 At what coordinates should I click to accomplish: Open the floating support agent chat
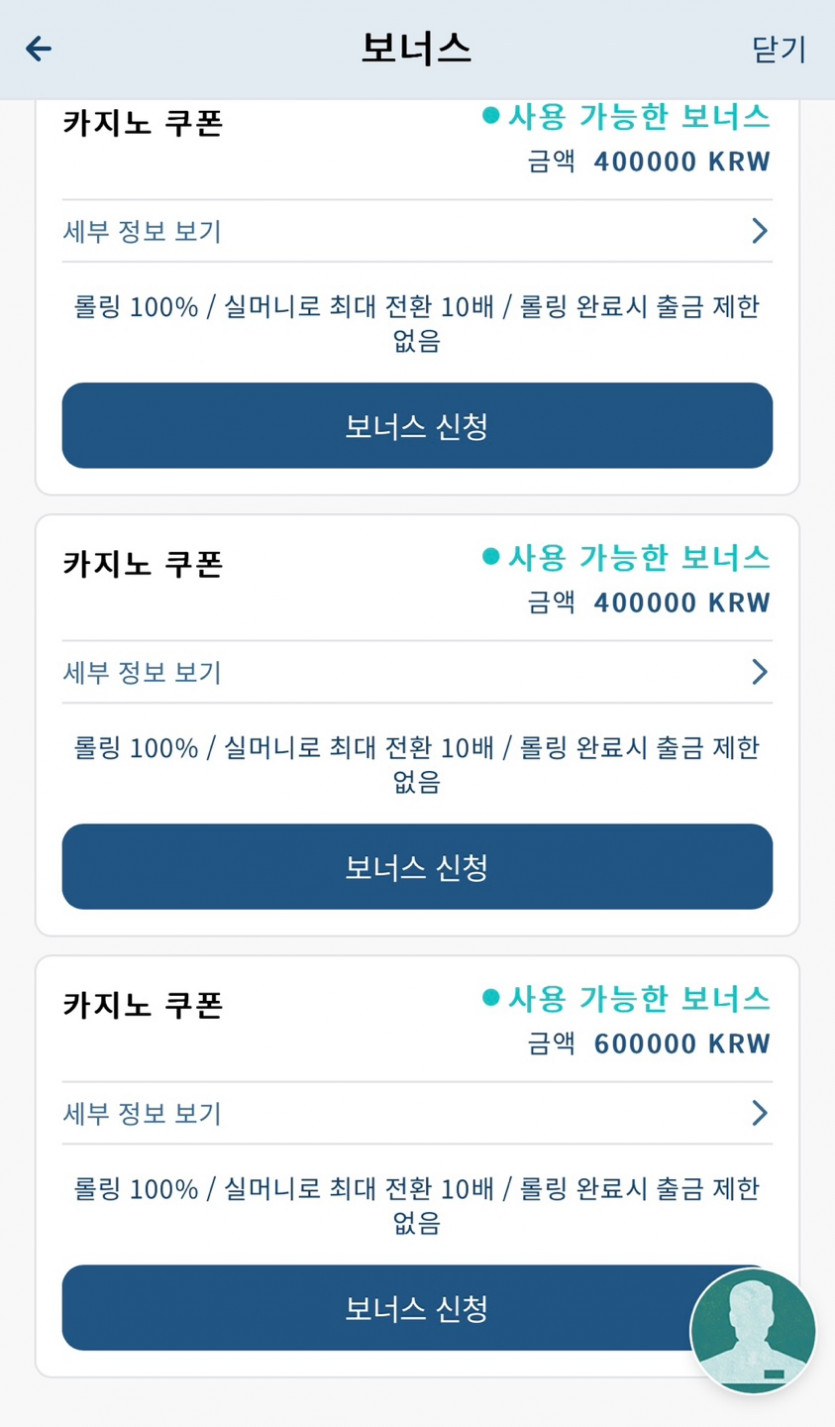pos(753,1331)
